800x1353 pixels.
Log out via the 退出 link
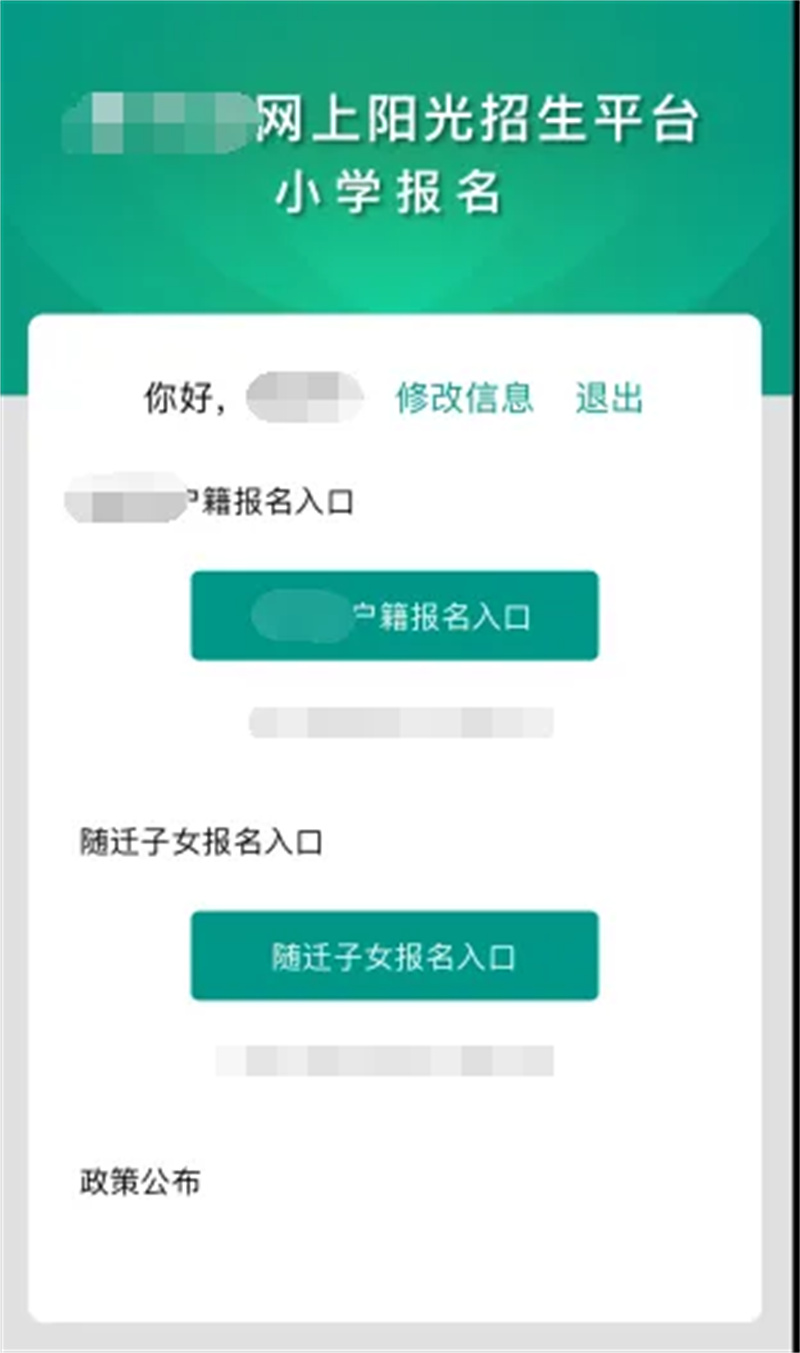click(x=609, y=398)
